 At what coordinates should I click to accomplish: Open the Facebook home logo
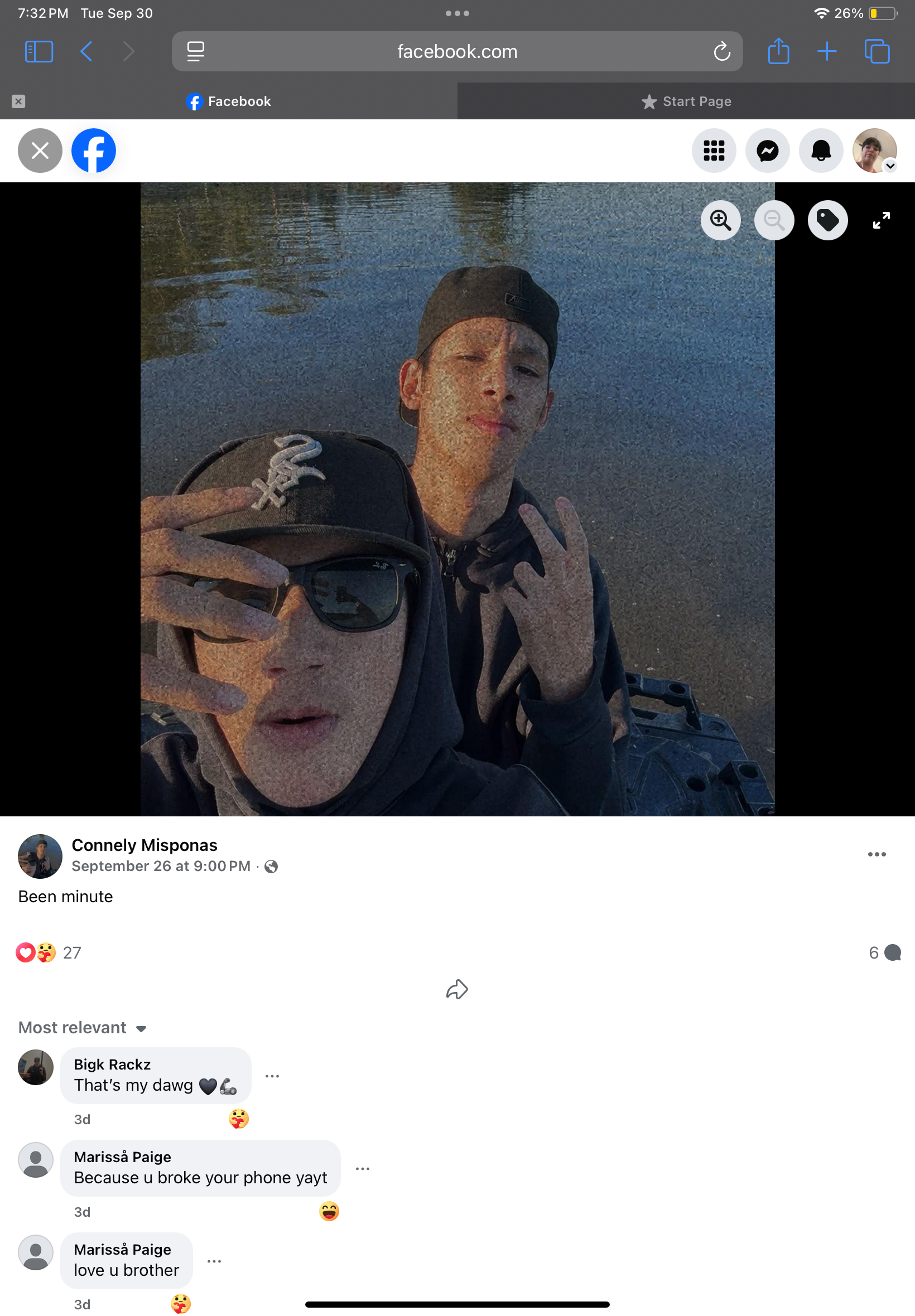93,151
